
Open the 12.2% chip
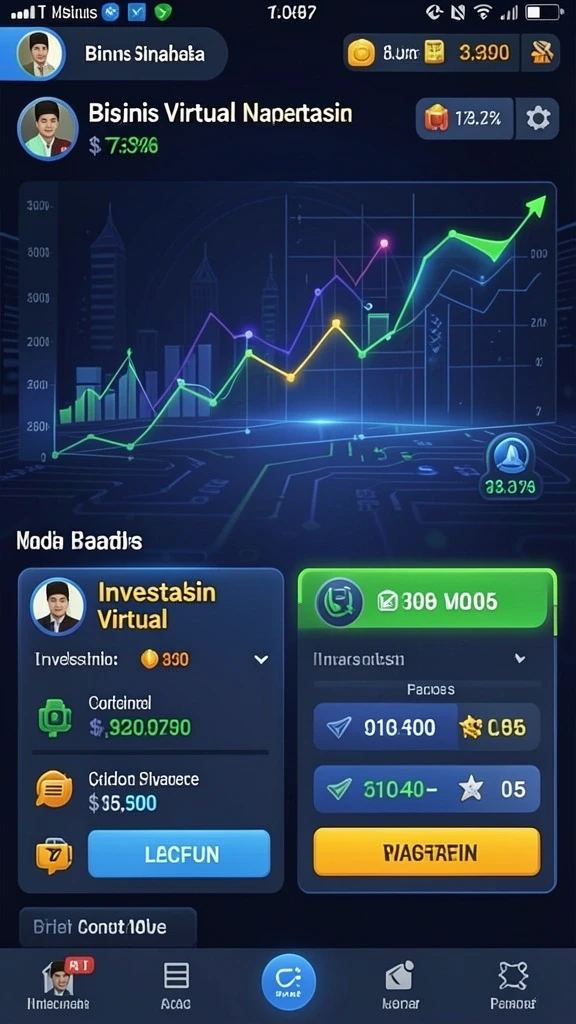coord(465,119)
